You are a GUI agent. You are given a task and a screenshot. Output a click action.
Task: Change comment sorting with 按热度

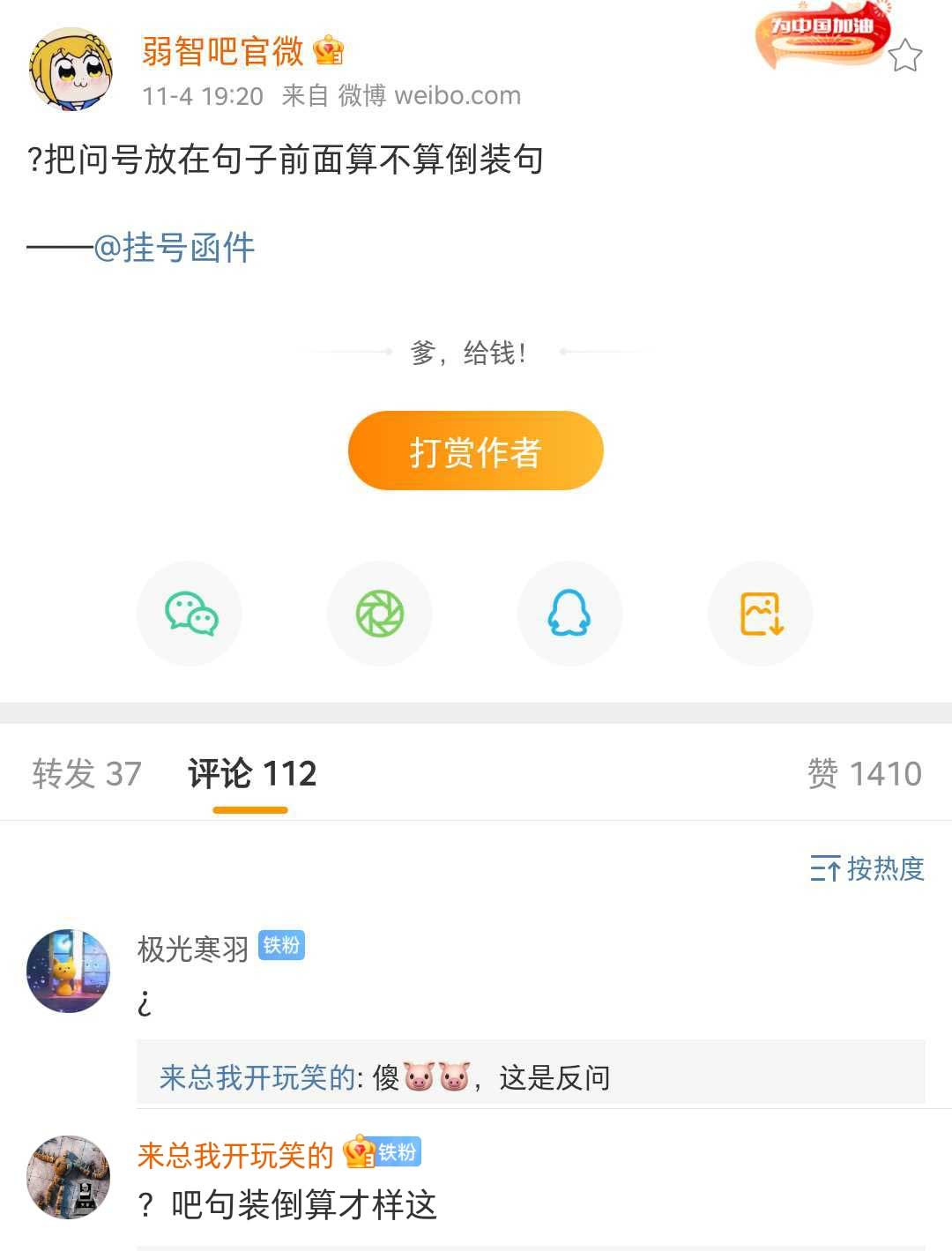(x=866, y=868)
